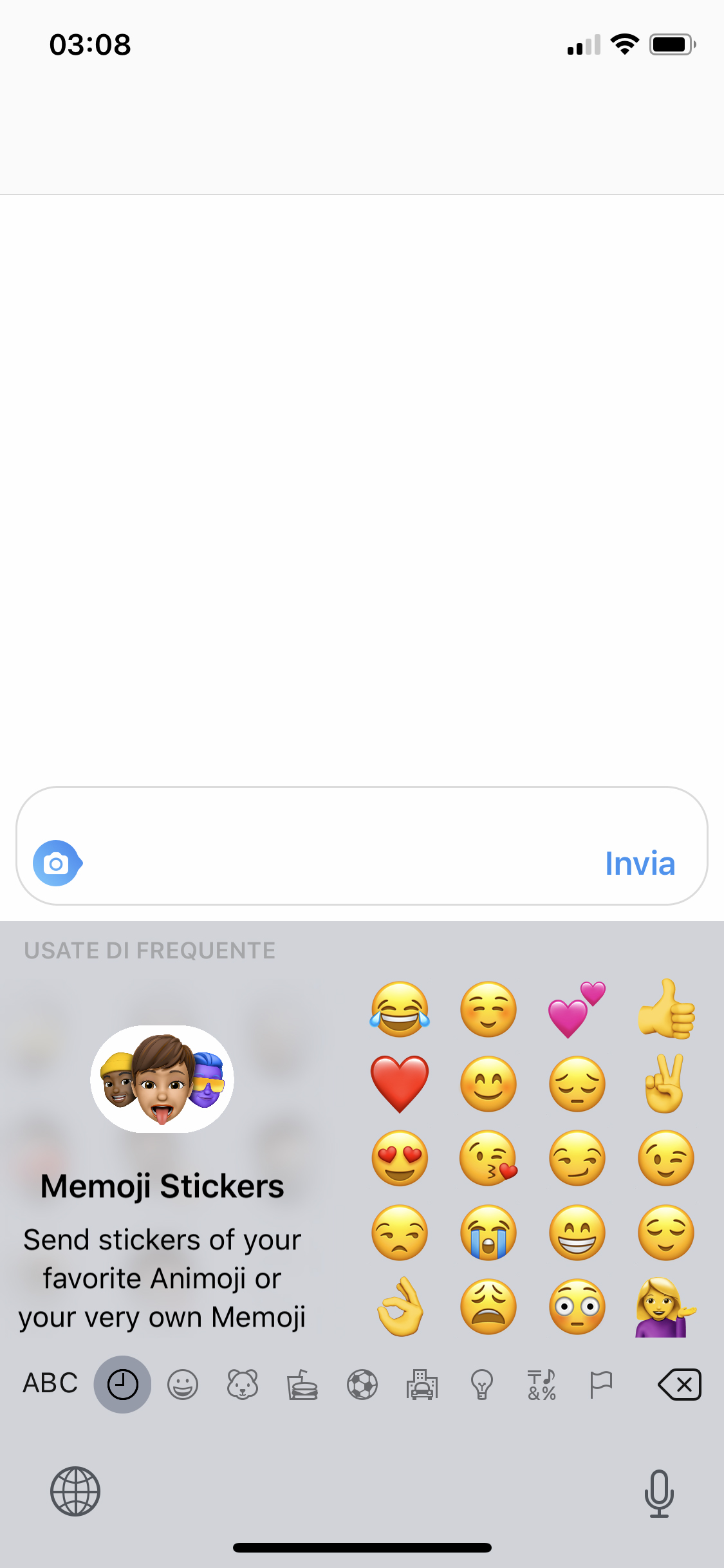
Task: Insert the heart eyes emoji
Action: [400, 1158]
